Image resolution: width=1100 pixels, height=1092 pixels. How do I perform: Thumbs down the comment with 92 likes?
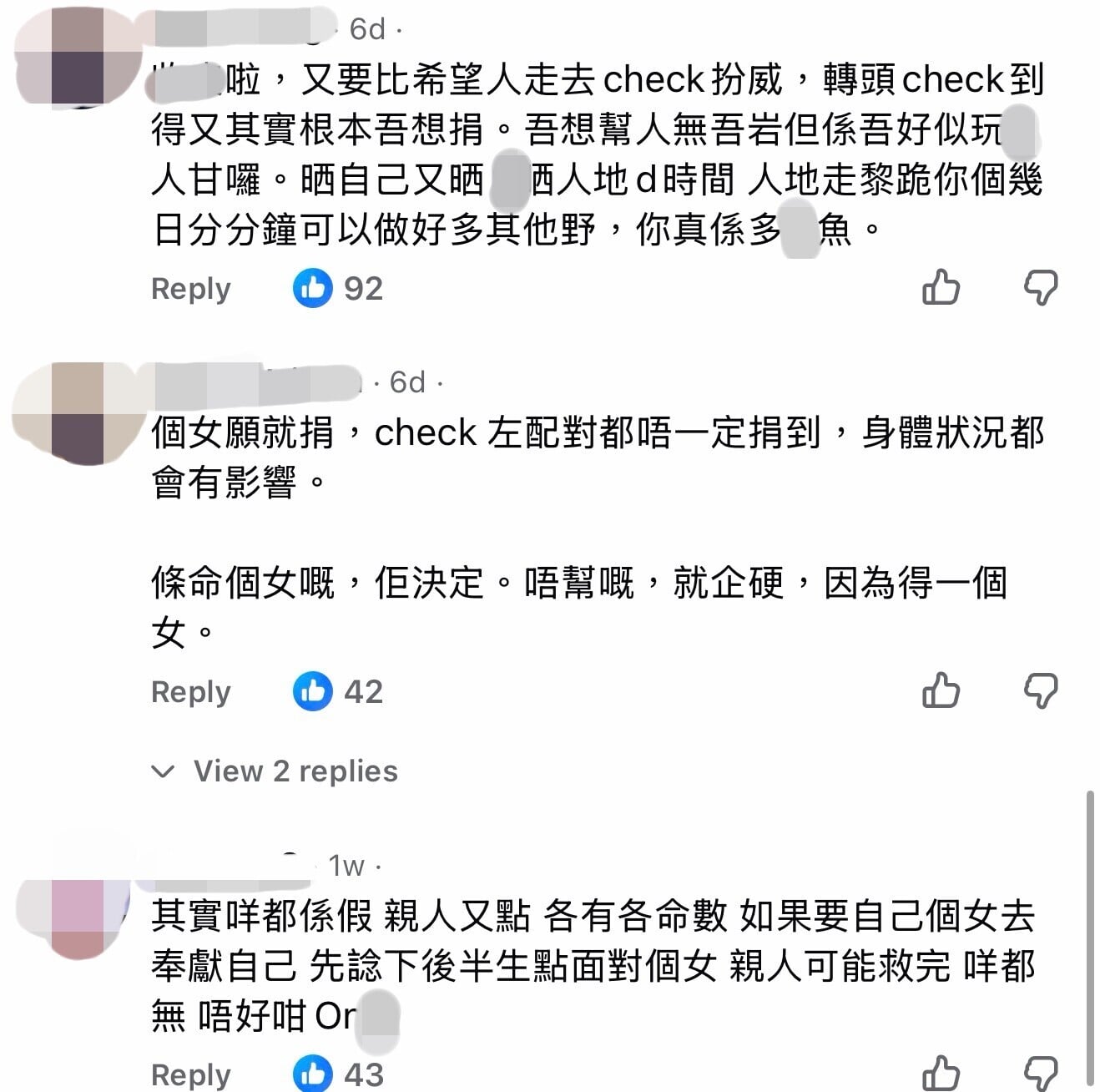(x=1041, y=288)
